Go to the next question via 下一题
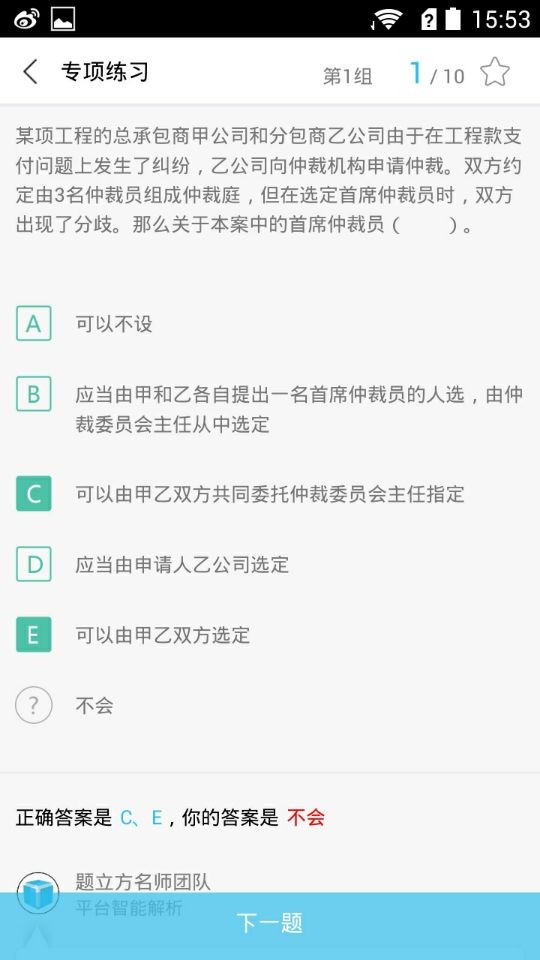This screenshot has width=540, height=960. point(270,924)
